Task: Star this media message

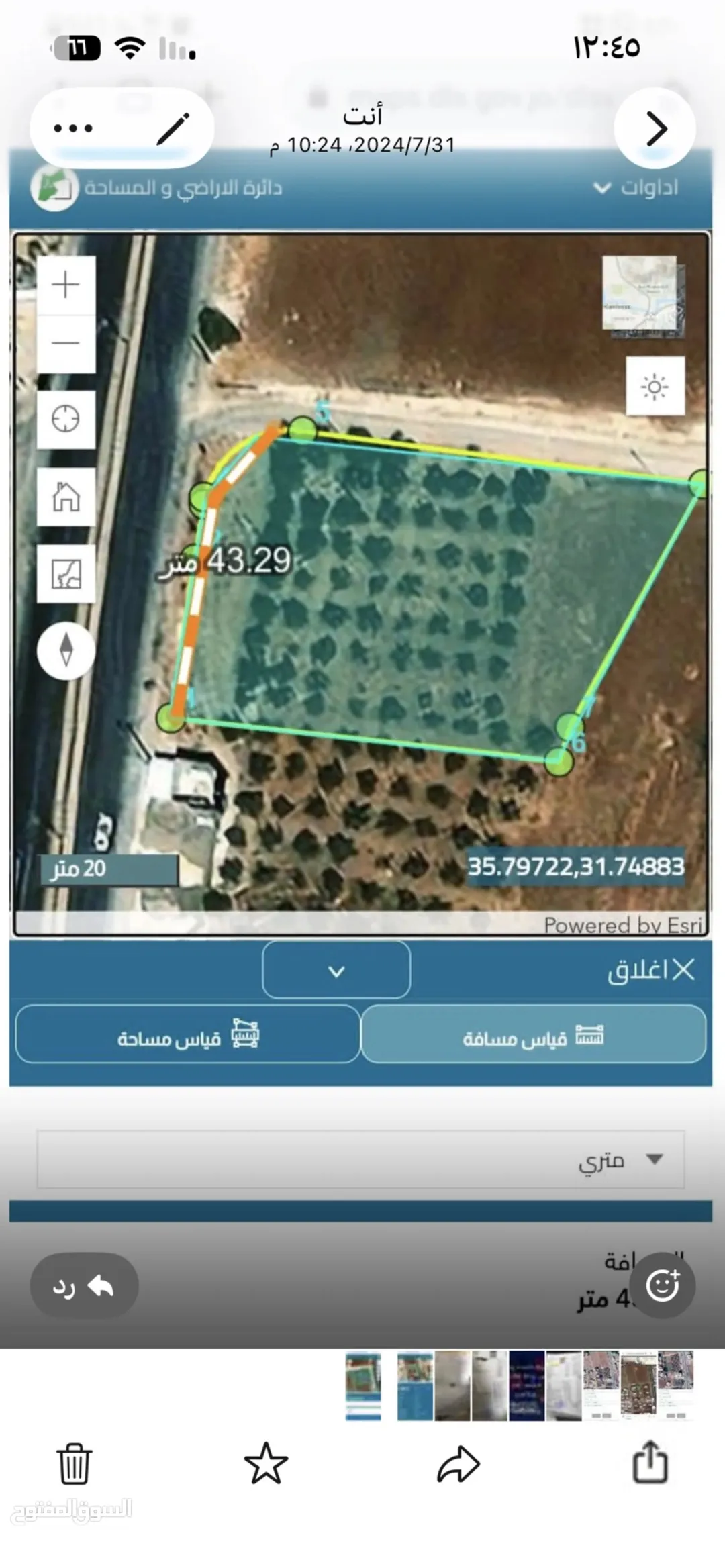Action: point(266,1463)
